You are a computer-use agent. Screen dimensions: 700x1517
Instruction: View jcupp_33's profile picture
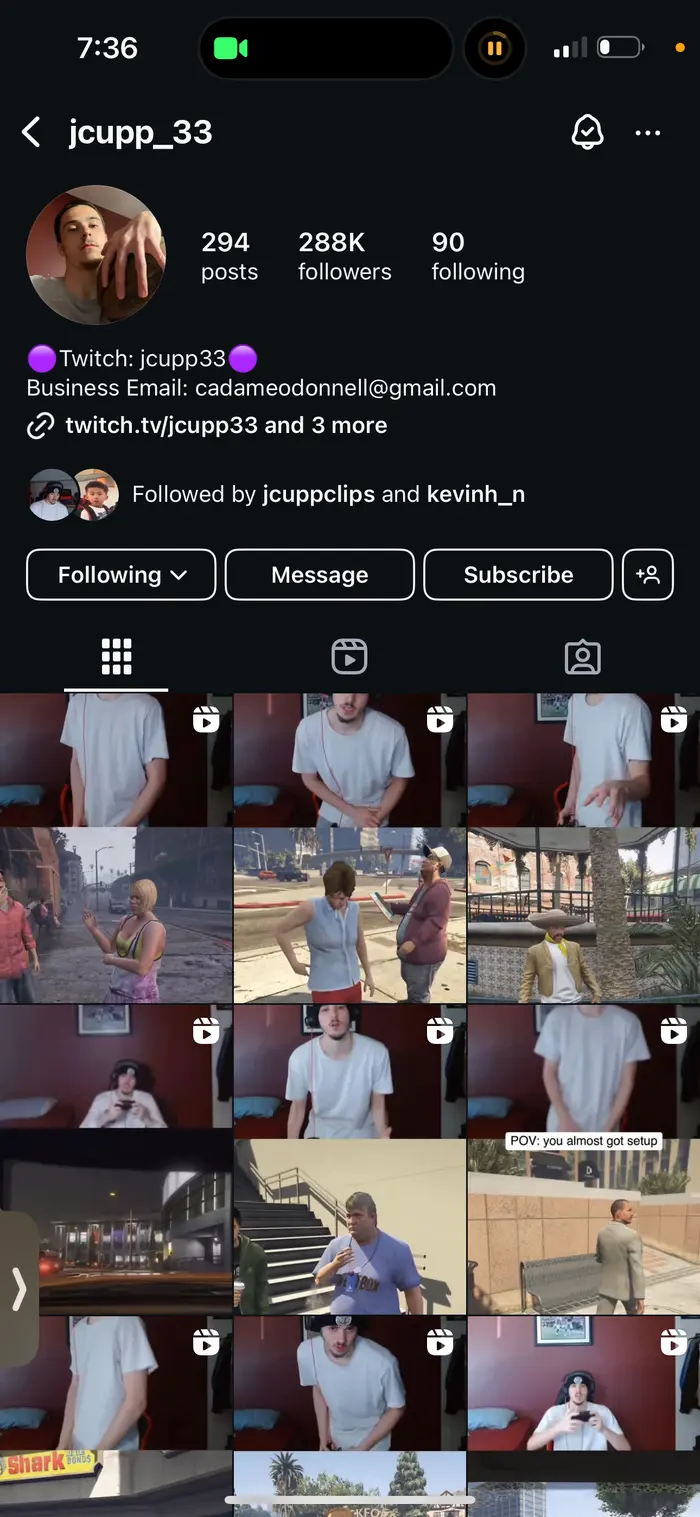(x=96, y=255)
